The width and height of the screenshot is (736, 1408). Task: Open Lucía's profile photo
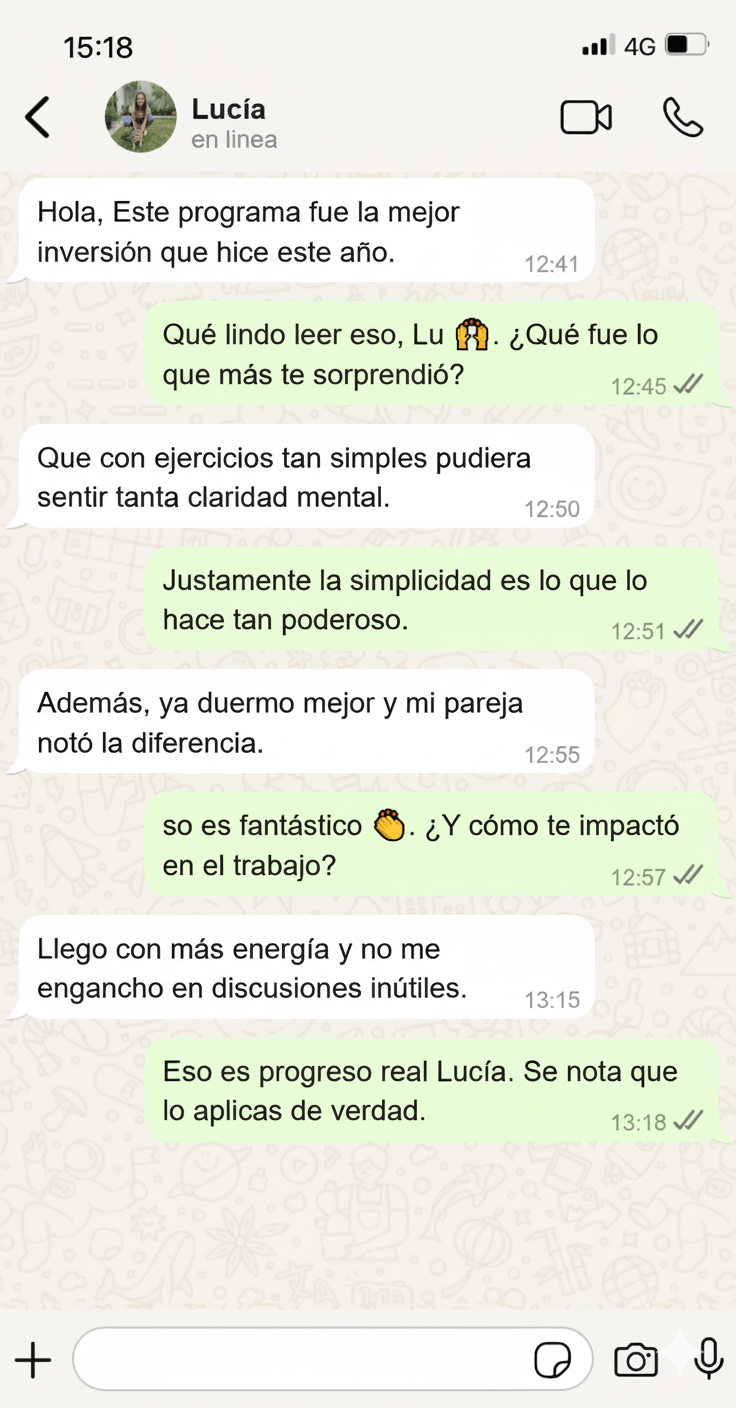(141, 117)
